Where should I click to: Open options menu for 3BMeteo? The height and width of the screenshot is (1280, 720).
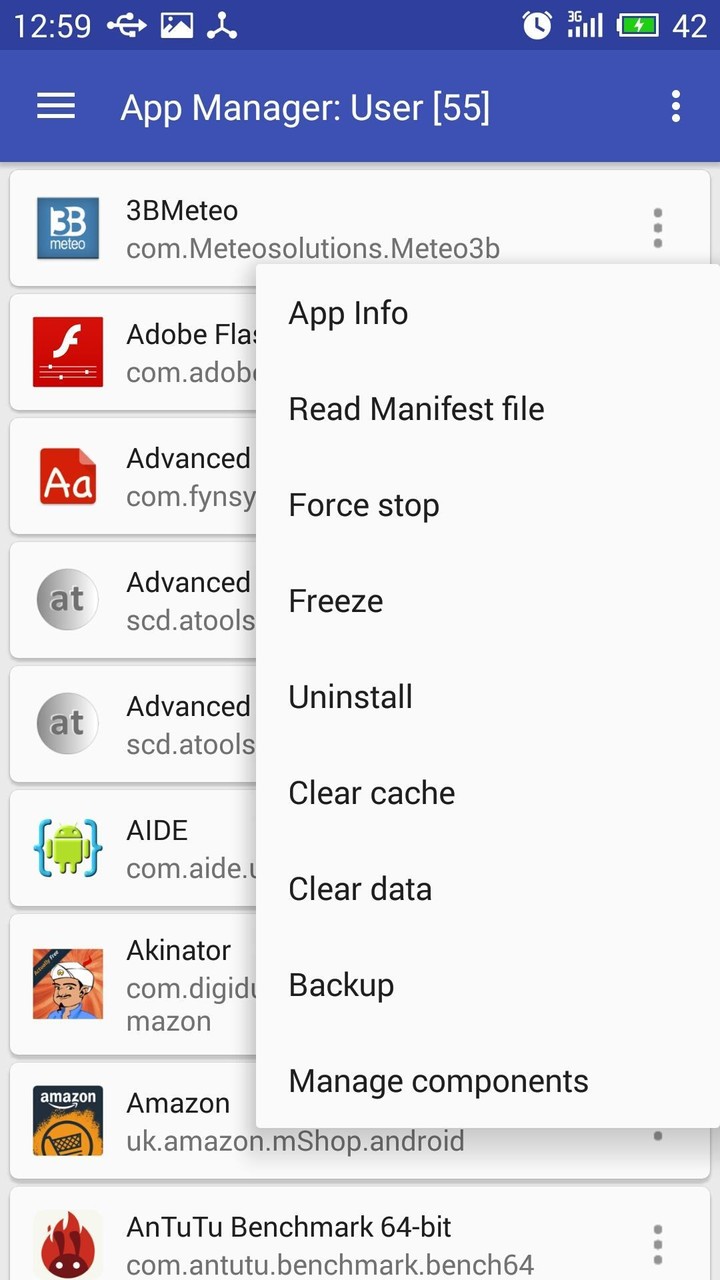coord(658,228)
